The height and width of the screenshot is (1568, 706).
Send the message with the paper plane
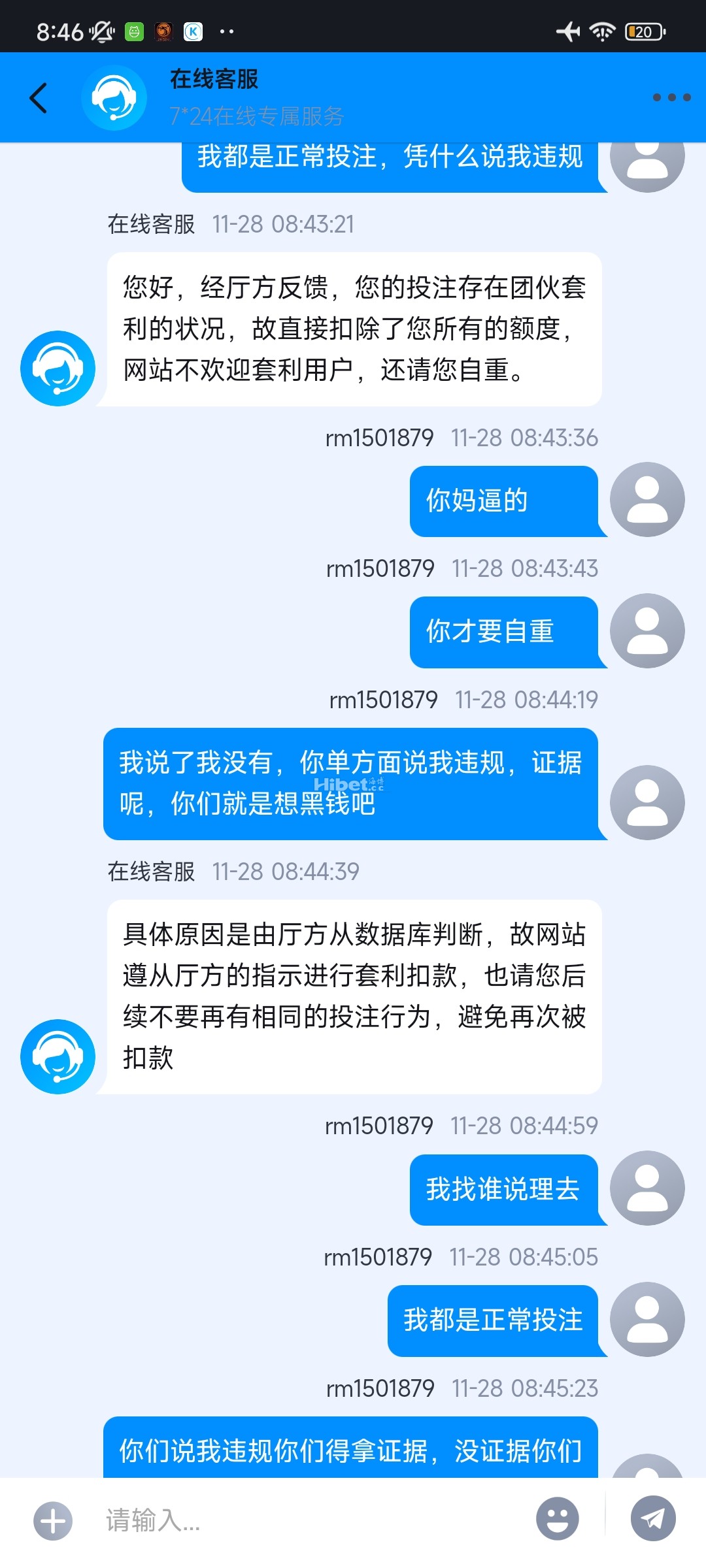[x=652, y=1519]
